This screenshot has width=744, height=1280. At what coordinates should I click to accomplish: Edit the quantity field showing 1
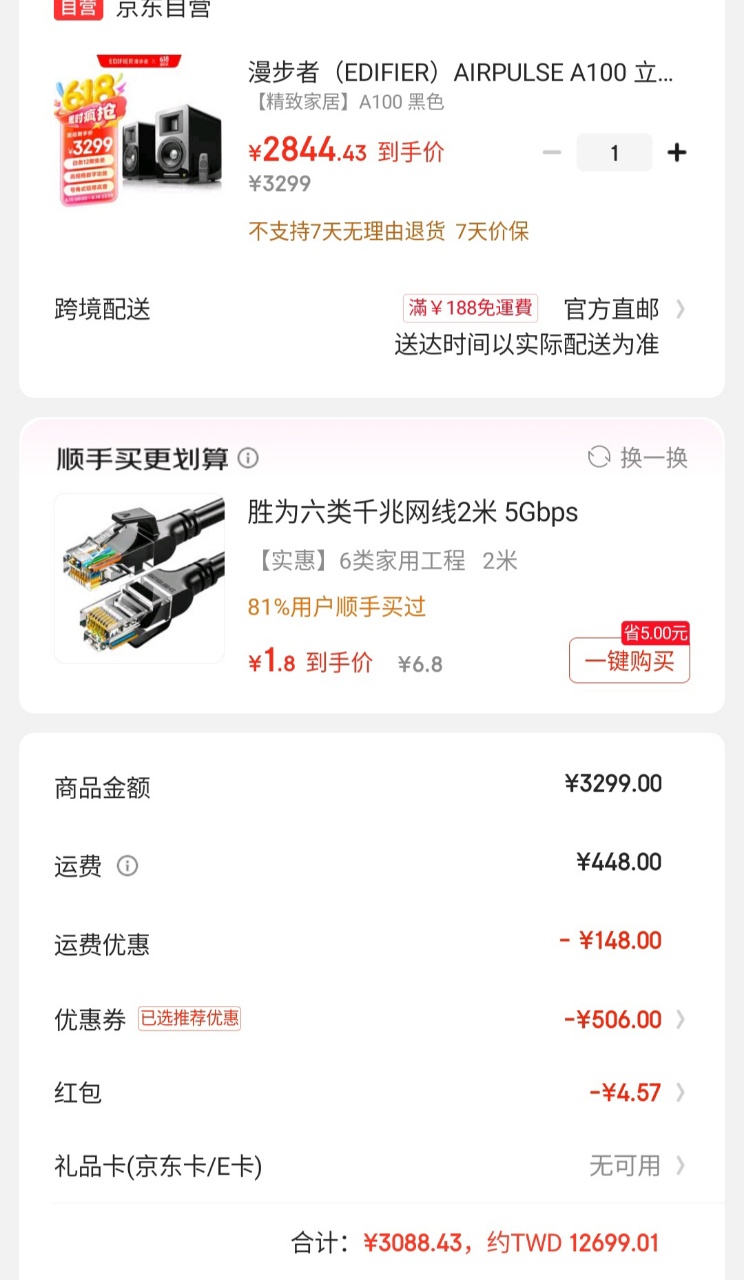pos(614,153)
